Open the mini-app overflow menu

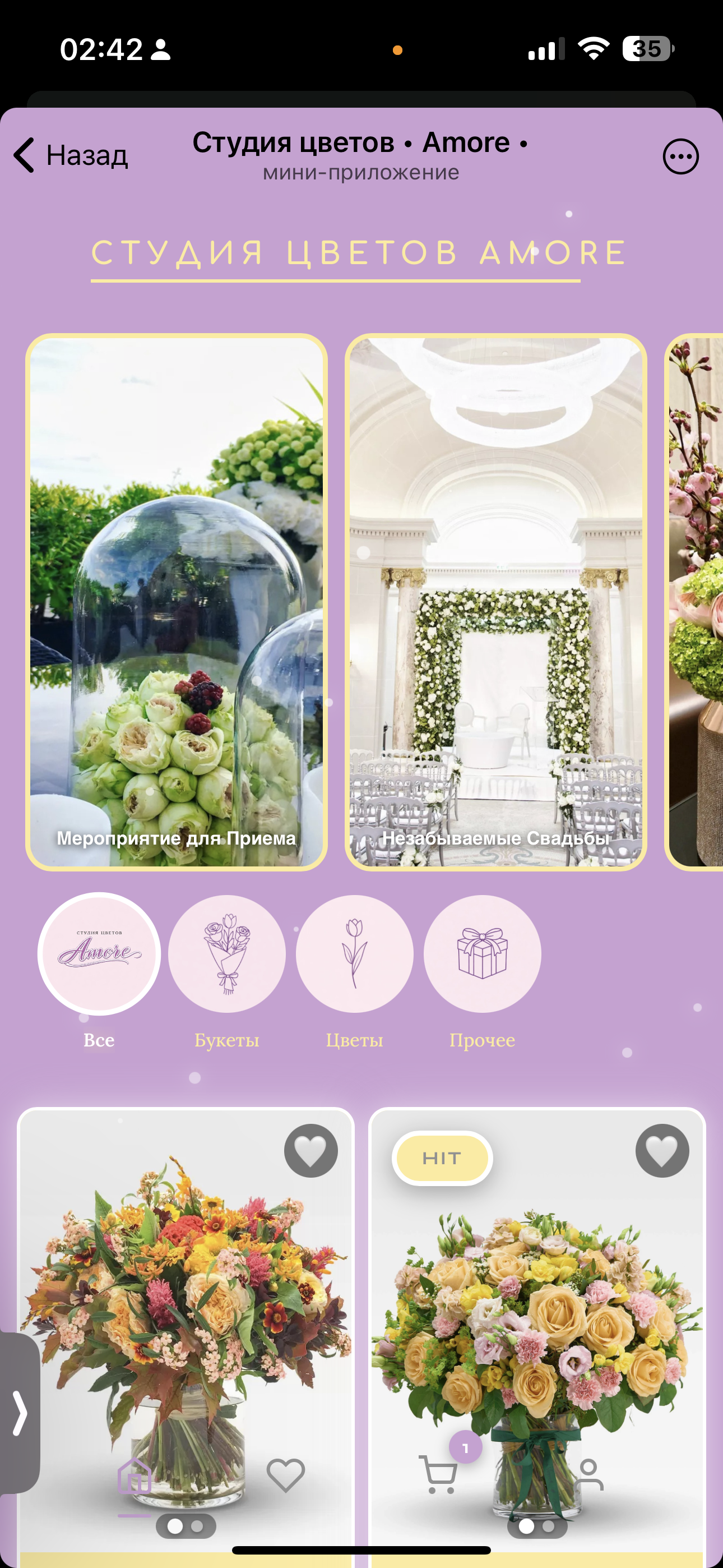point(680,156)
